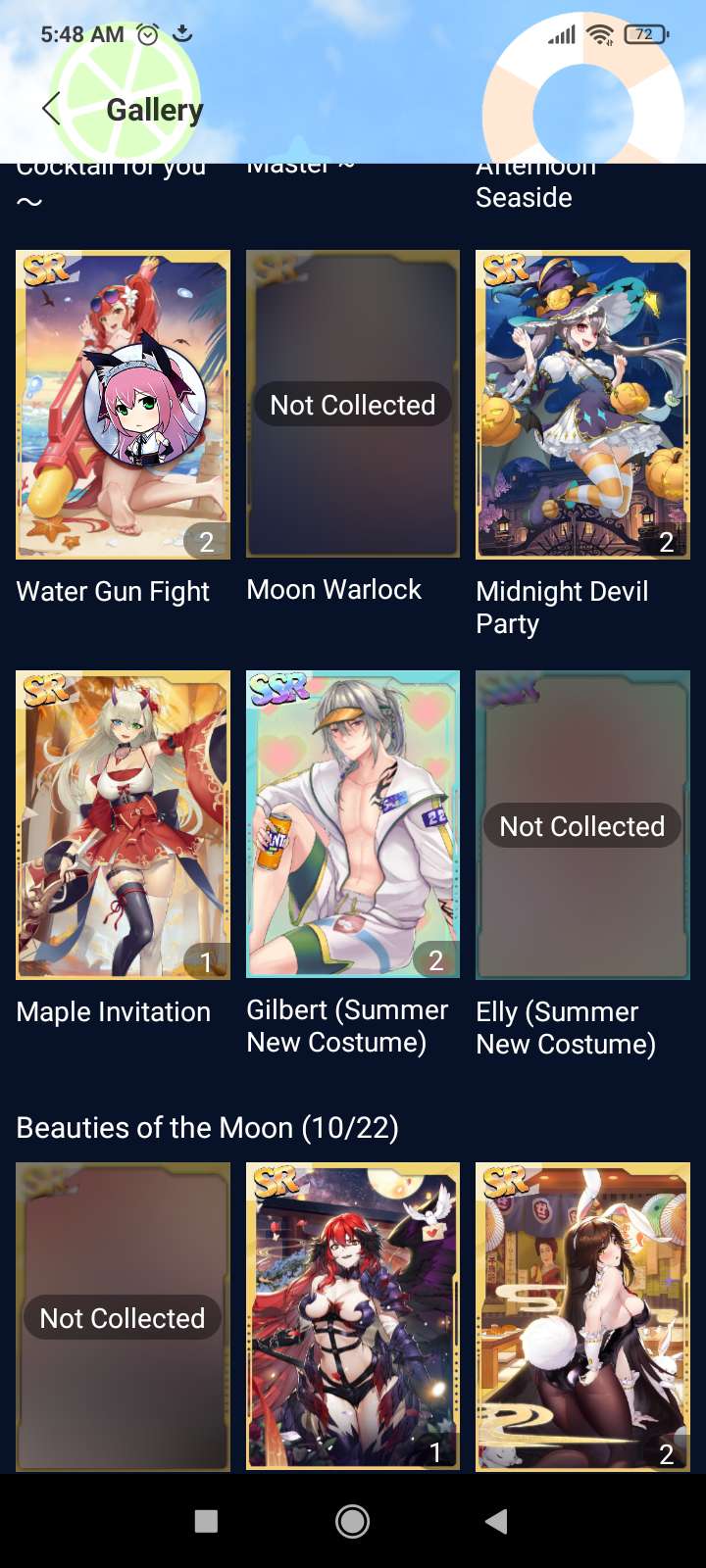Viewport: 706px width, 1568px height.
Task: View the bunny girl SR card
Action: pos(582,1316)
